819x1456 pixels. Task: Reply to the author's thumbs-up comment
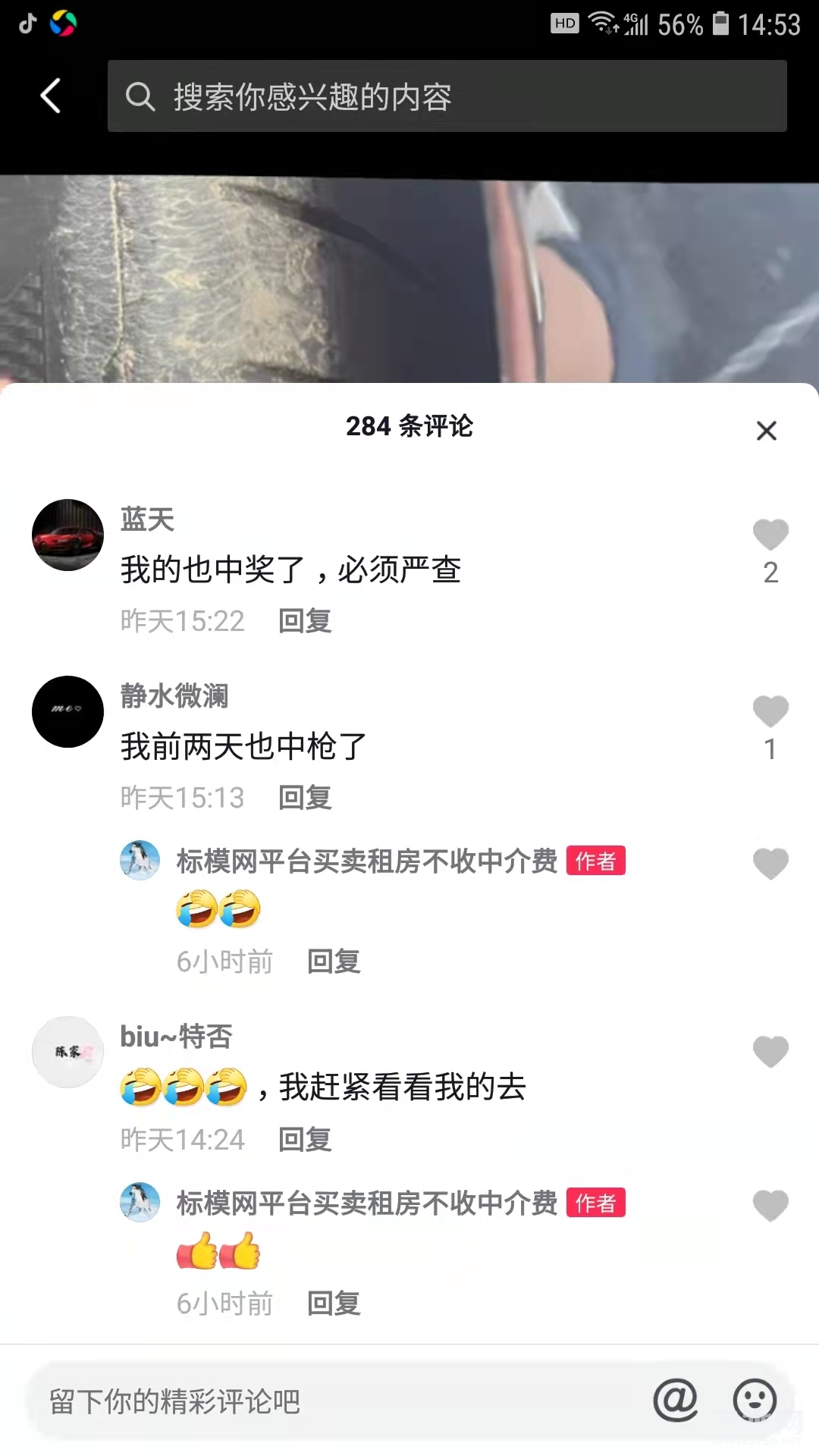point(334,1304)
